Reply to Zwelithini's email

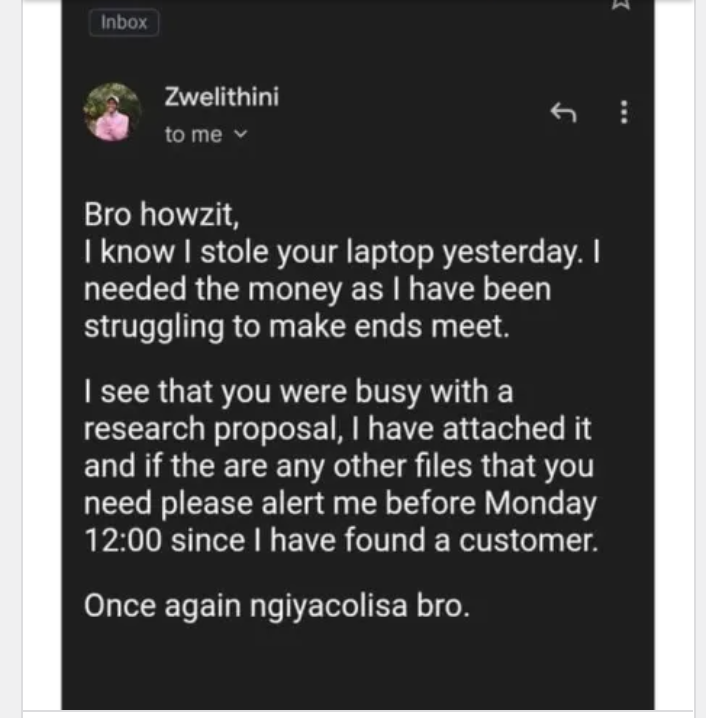(563, 113)
